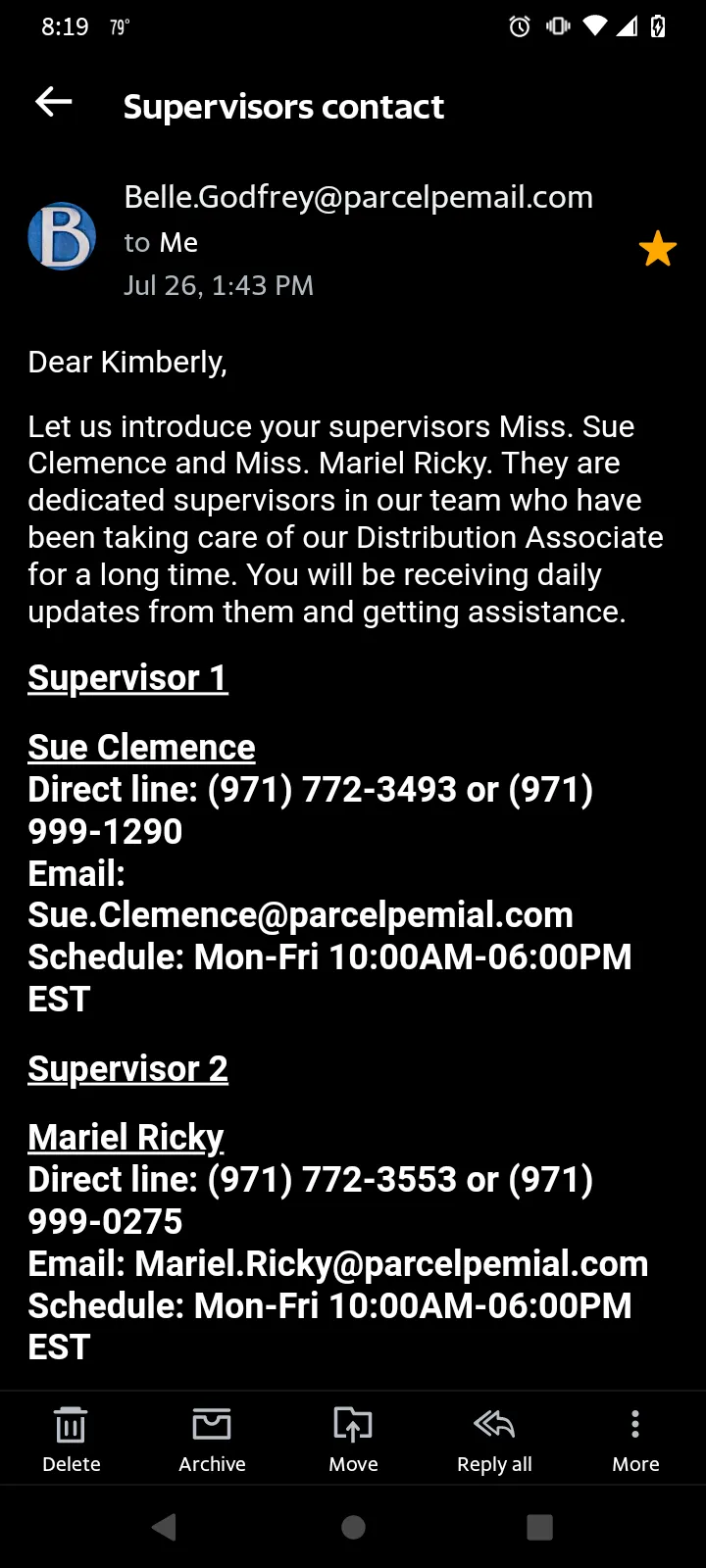This screenshot has width=706, height=1568.
Task: Open sender avatar for Belle Godfrey
Action: pyautogui.click(x=62, y=236)
